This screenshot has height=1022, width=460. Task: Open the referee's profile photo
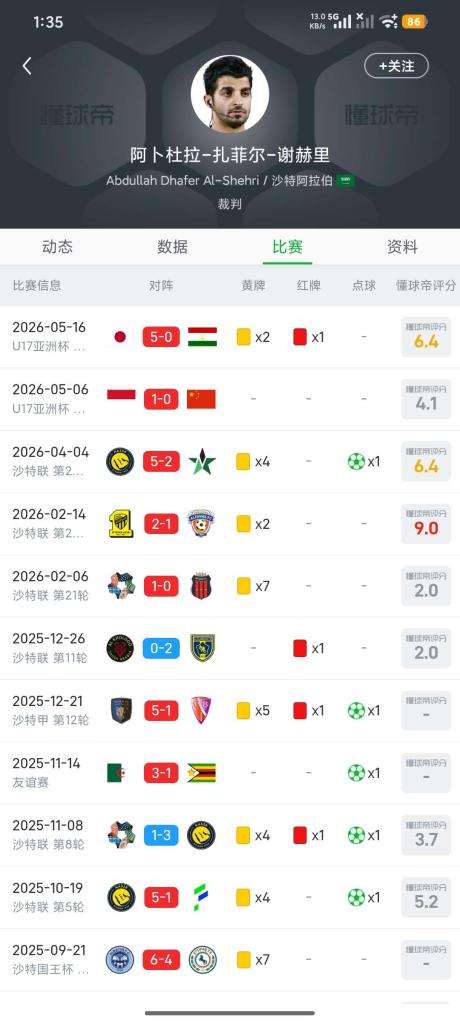230,94
